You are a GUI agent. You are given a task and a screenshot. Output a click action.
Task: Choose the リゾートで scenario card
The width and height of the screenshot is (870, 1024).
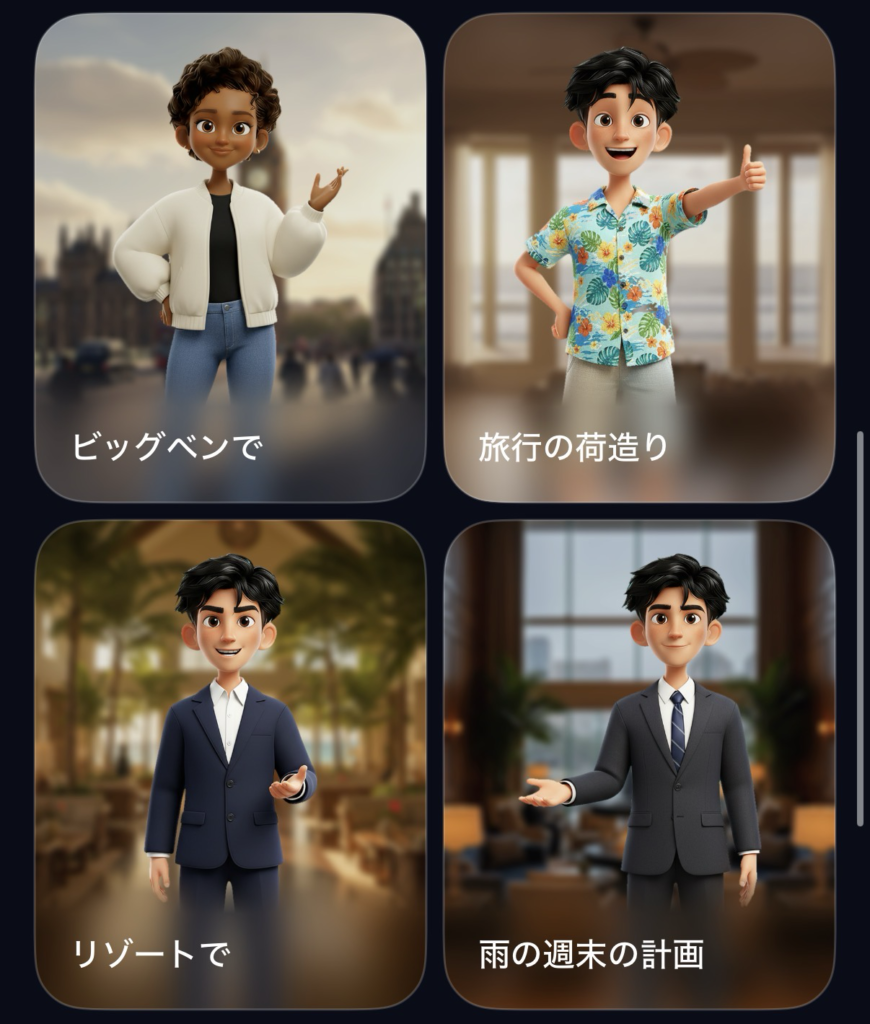[230, 764]
